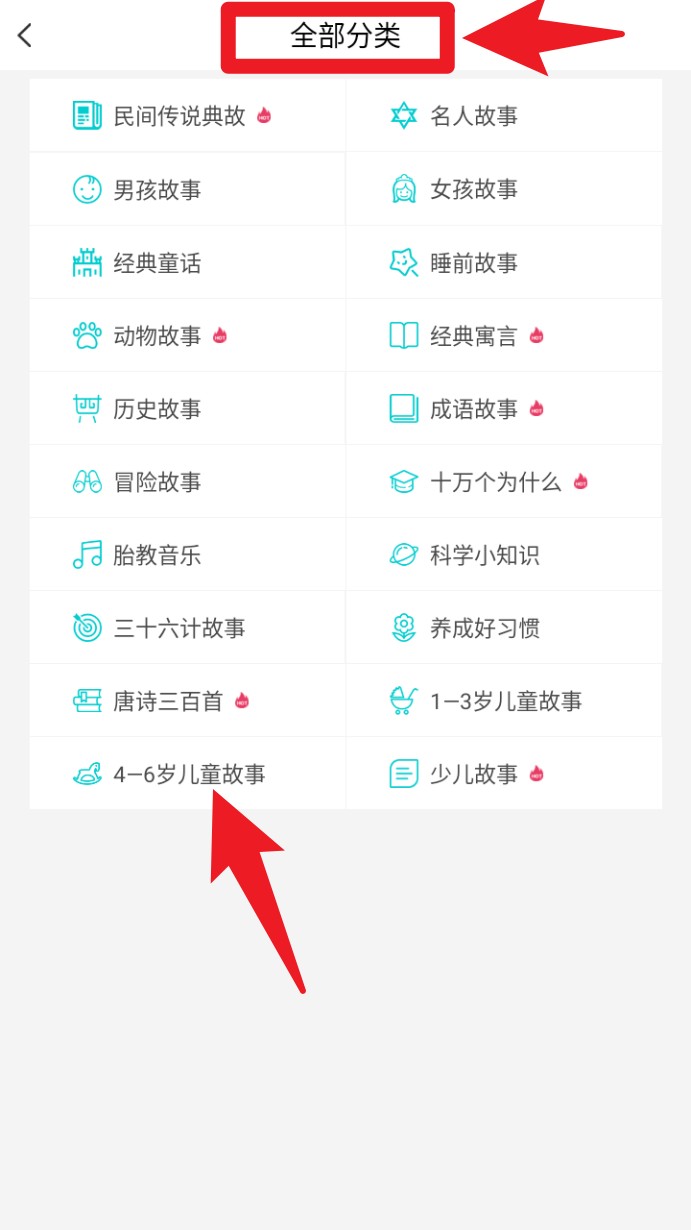Open the 名人故事 category

pyautogui.click(x=474, y=116)
